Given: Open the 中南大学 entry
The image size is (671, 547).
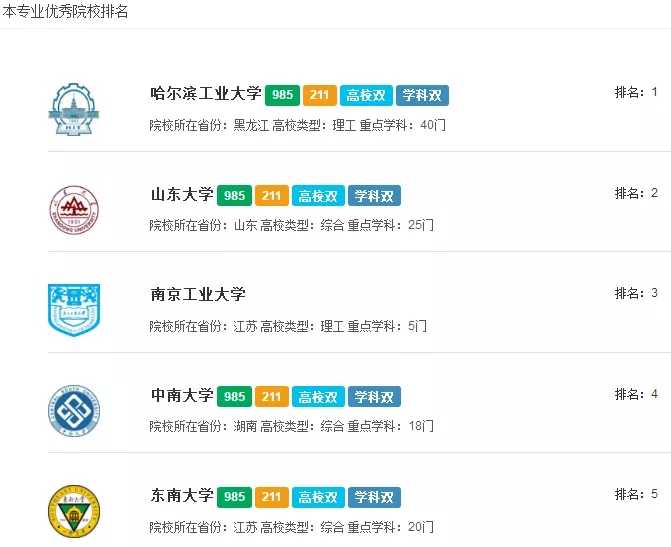Looking at the screenshot, I should point(181,396).
